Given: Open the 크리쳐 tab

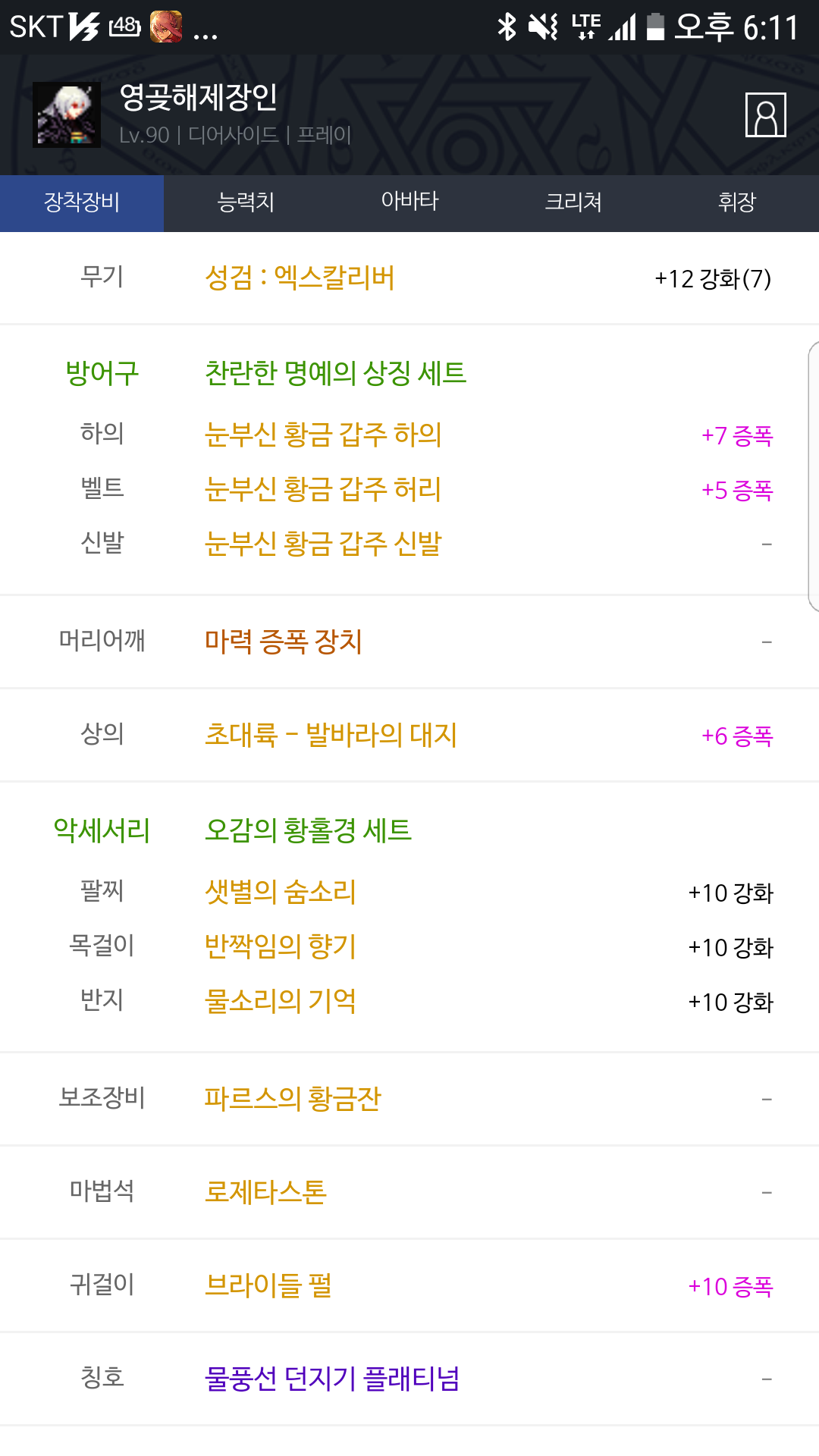Looking at the screenshot, I should tap(573, 202).
